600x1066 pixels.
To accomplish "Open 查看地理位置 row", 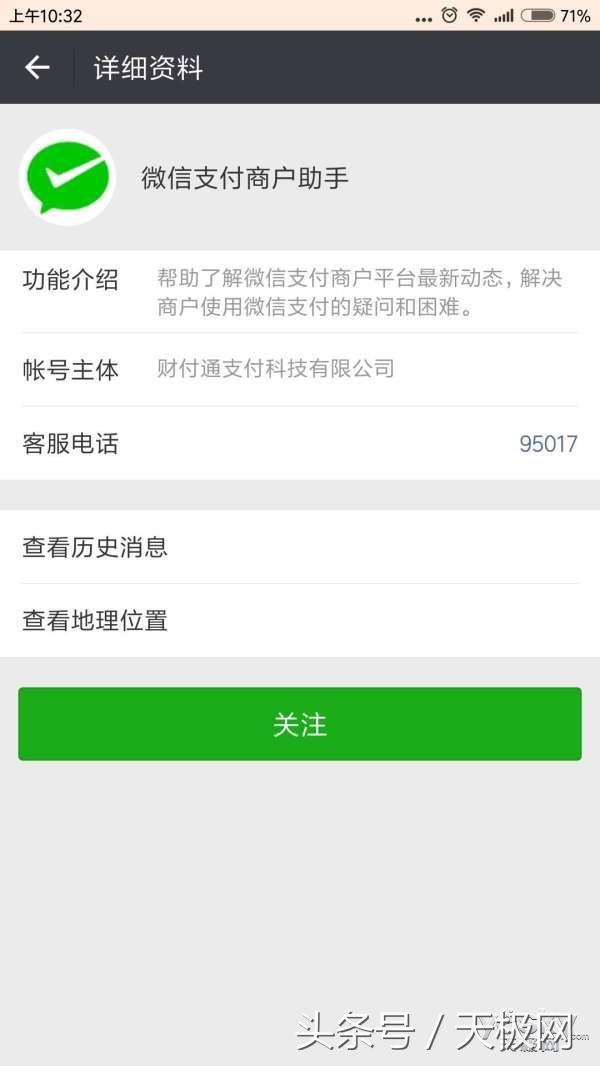I will tap(300, 620).
